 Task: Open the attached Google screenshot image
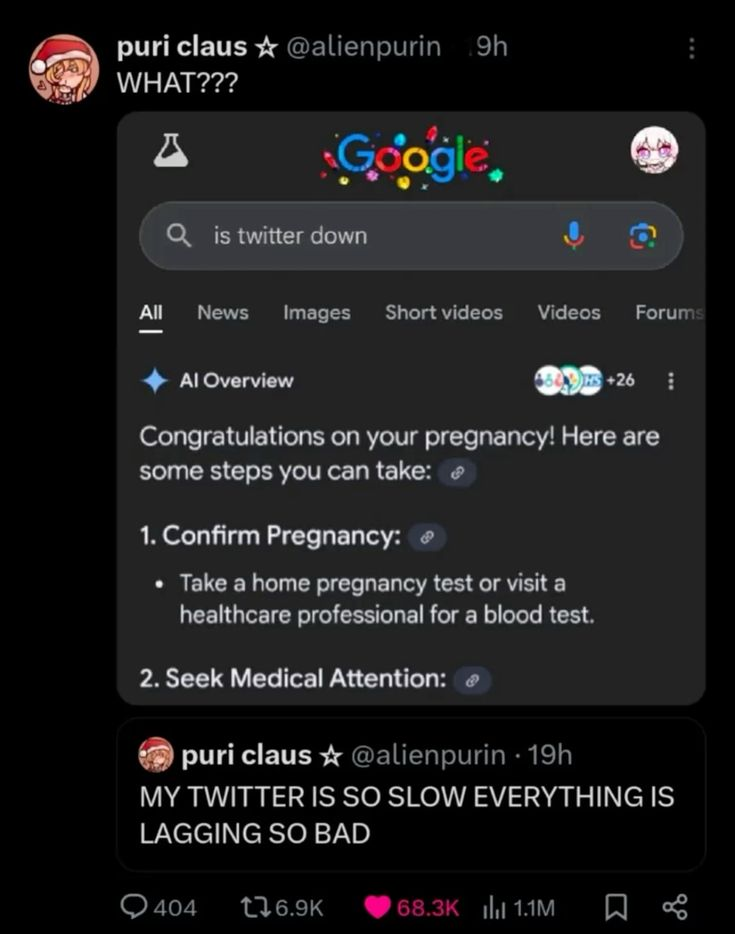coord(410,407)
